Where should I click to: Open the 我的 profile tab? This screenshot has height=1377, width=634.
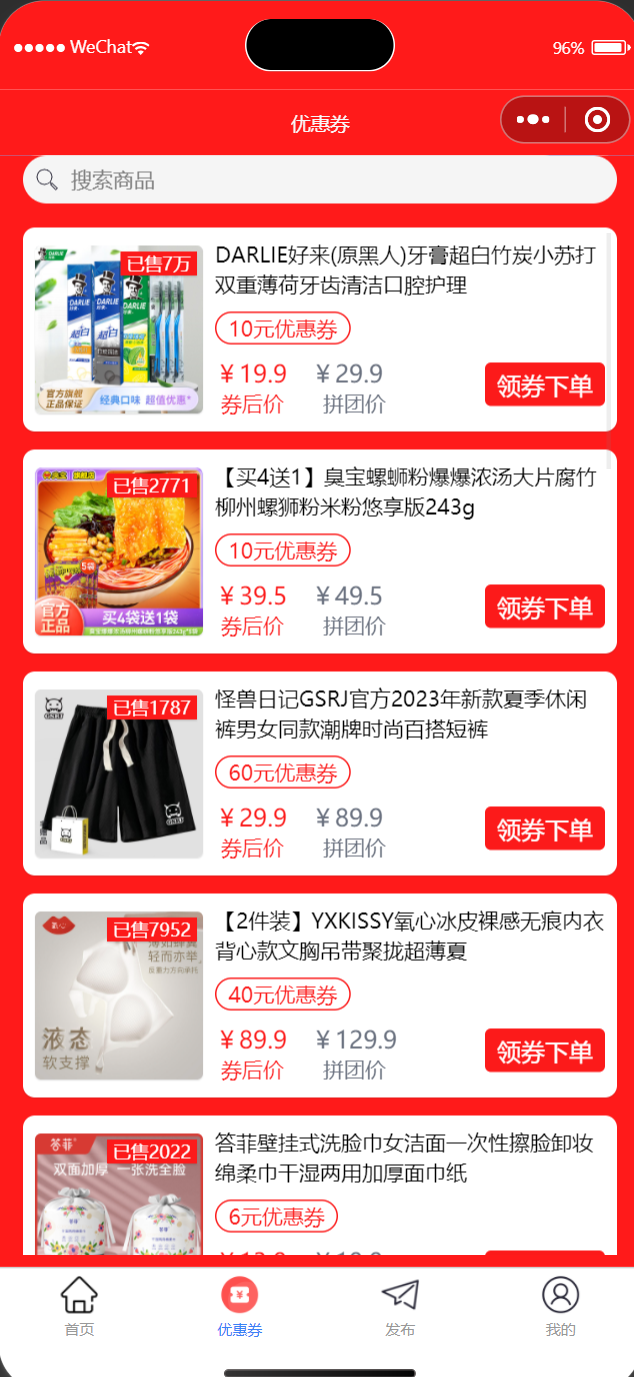tap(560, 1307)
